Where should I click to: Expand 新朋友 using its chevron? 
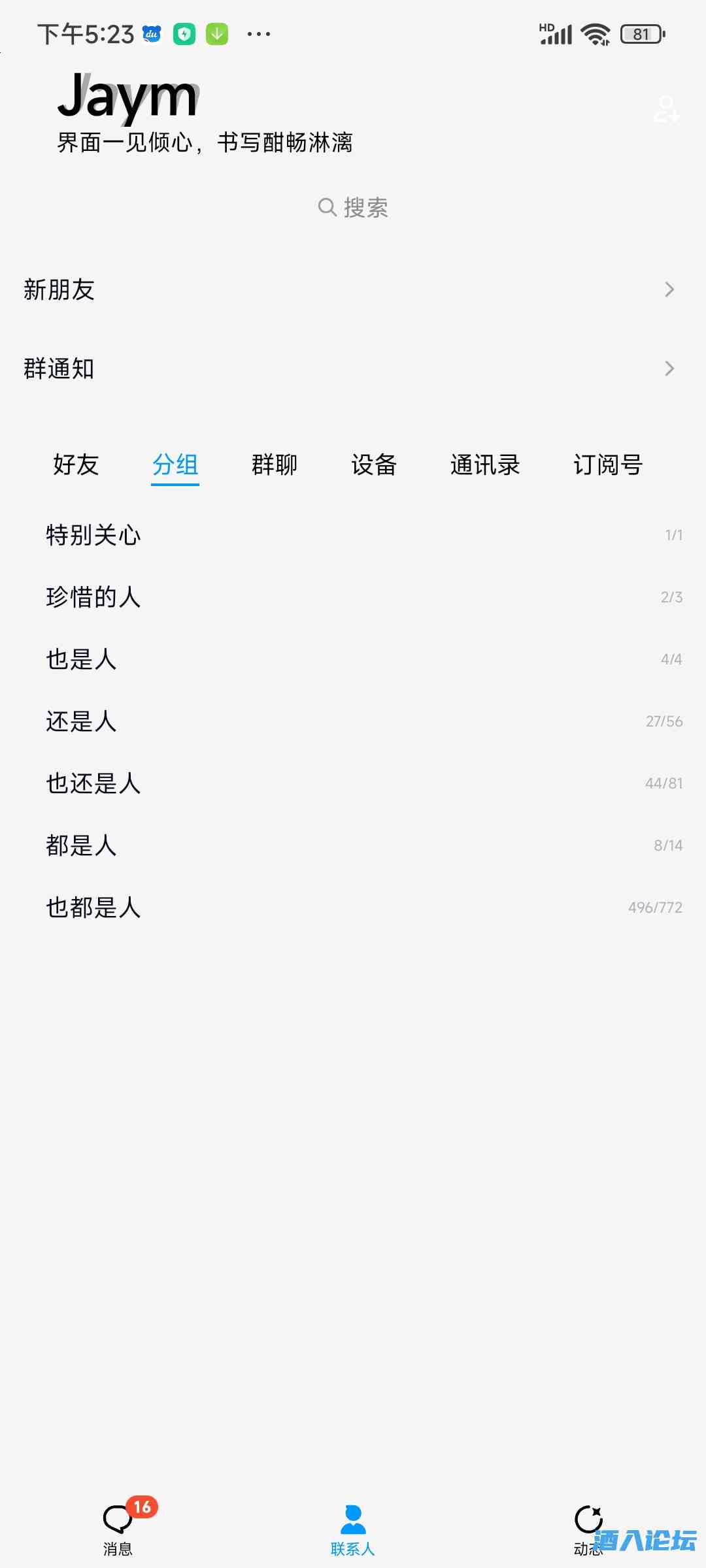pos(668,289)
